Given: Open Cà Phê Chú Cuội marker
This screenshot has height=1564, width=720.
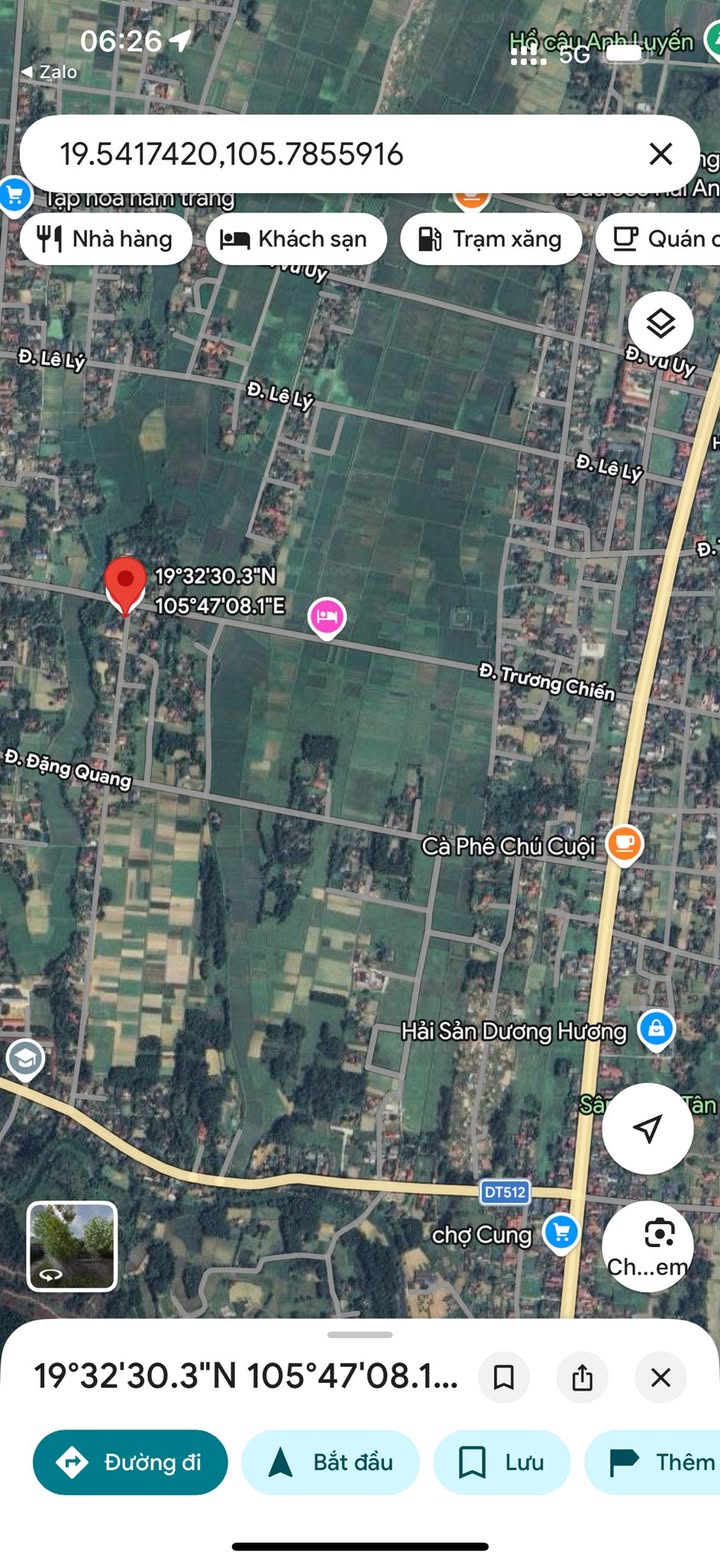Looking at the screenshot, I should [x=624, y=844].
